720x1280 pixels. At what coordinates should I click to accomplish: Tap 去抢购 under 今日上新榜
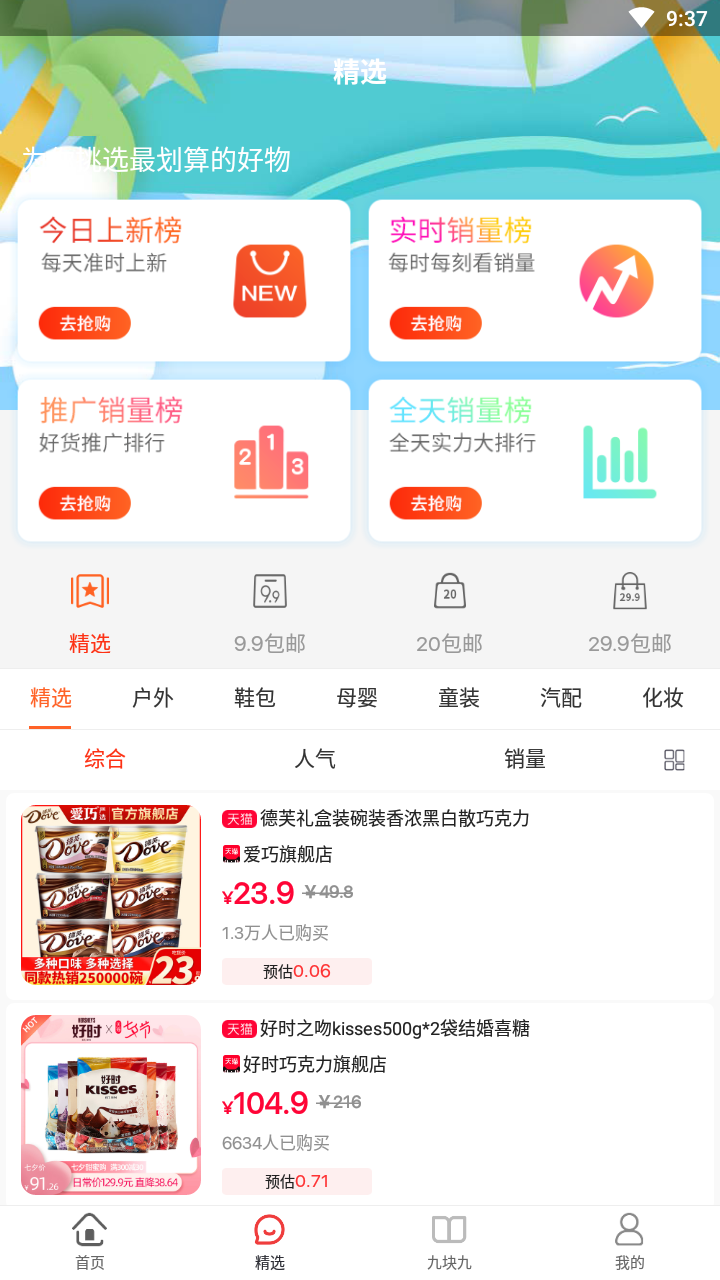click(x=85, y=323)
